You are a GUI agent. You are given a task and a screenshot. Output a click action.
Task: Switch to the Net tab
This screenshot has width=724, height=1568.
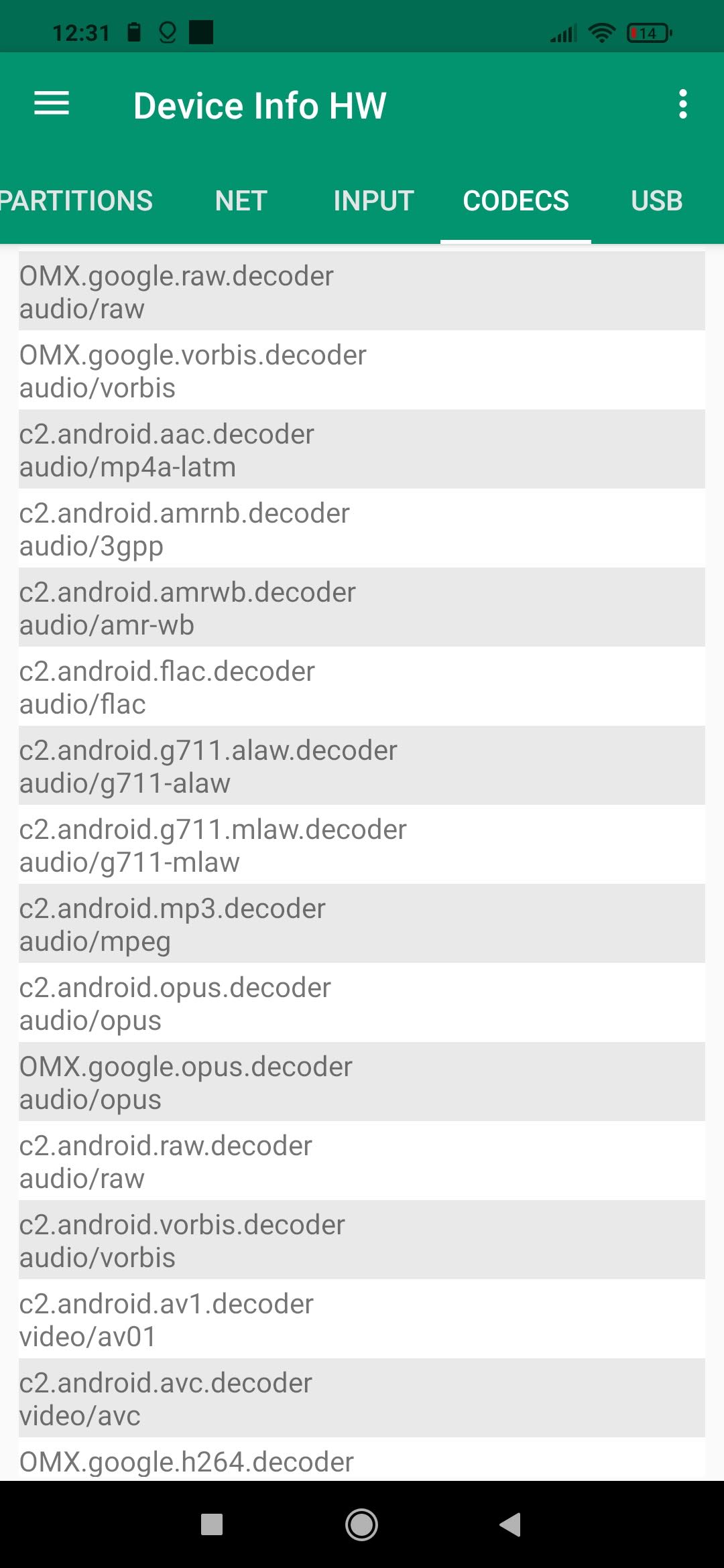pos(241,201)
